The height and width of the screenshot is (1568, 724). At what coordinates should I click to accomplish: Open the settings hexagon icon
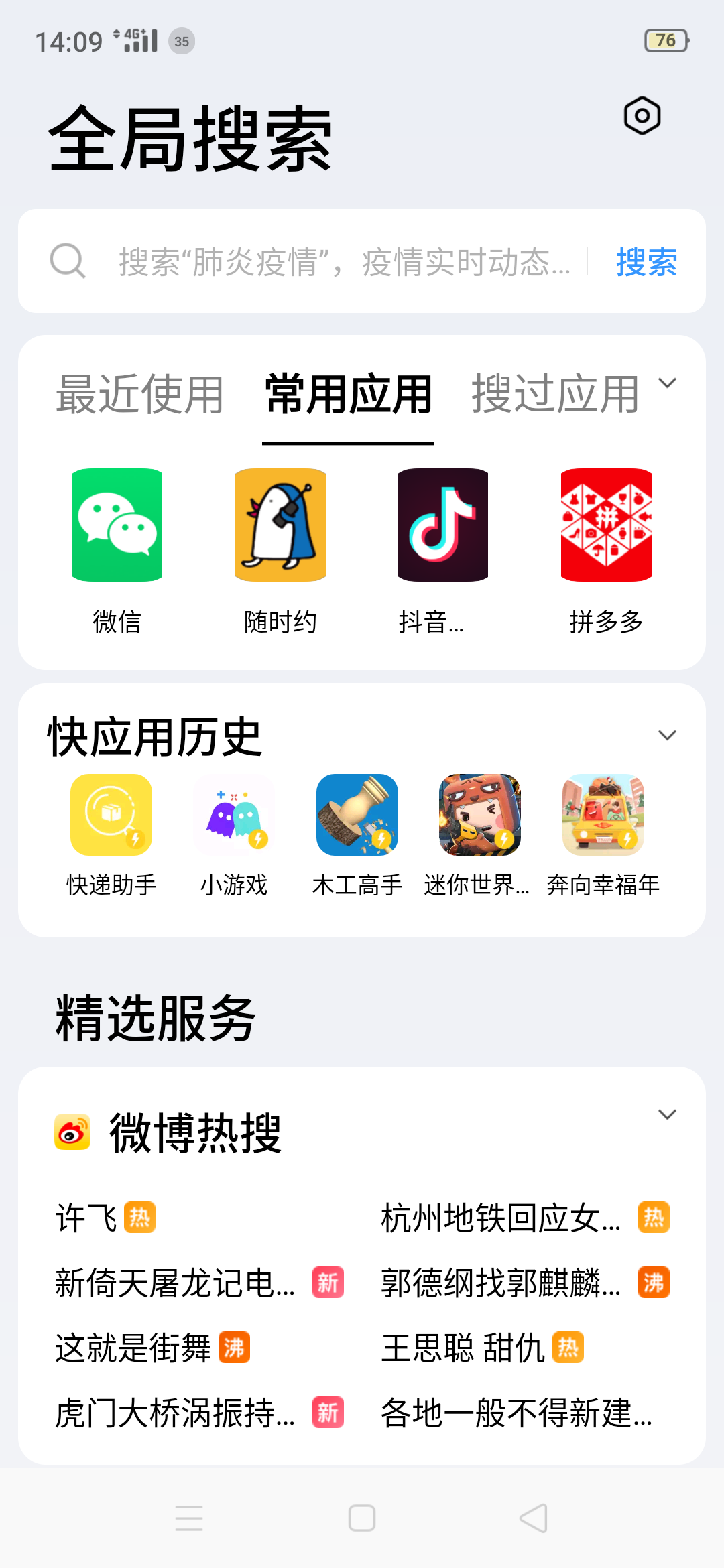click(x=642, y=116)
